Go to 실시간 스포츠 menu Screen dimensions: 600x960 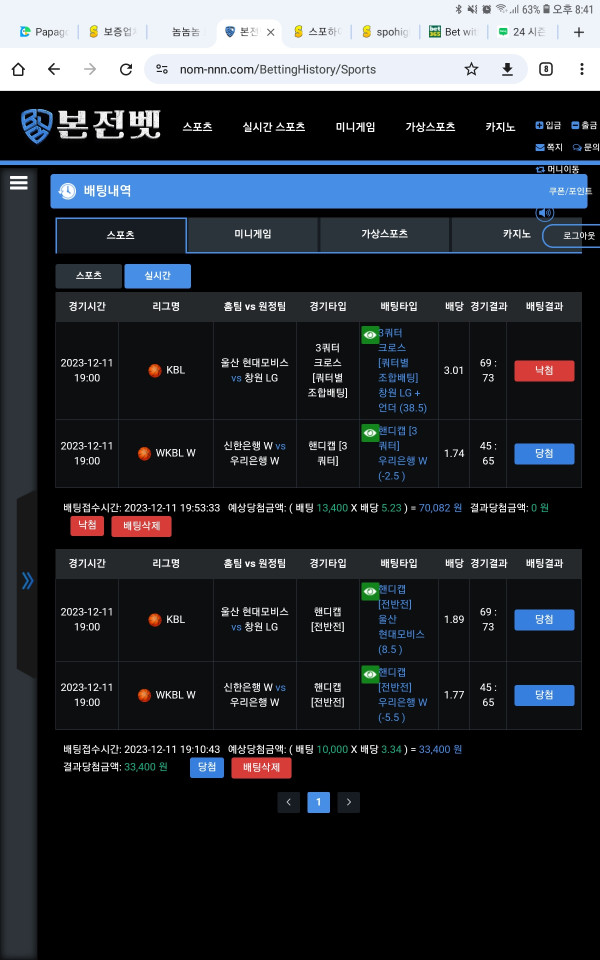(x=274, y=127)
